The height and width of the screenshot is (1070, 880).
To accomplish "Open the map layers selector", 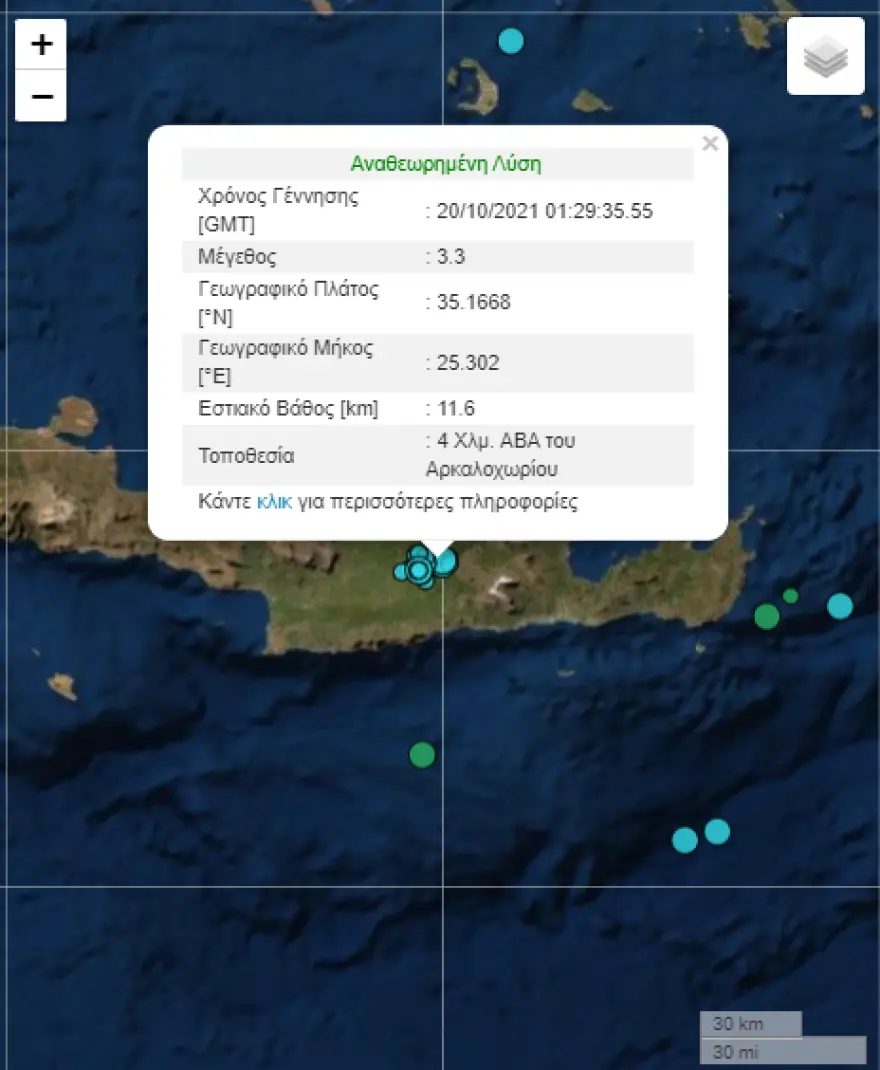I will [x=825, y=57].
